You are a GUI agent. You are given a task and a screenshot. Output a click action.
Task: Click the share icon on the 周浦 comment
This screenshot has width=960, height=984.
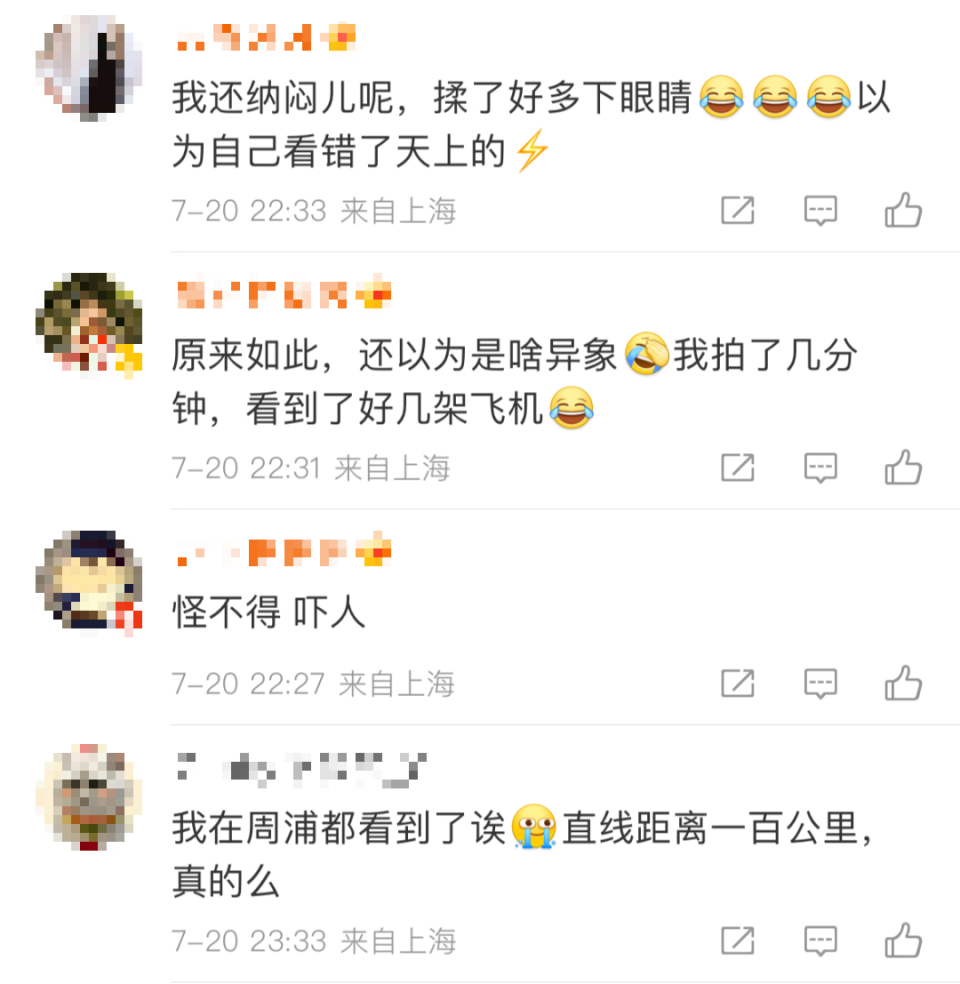[737, 938]
